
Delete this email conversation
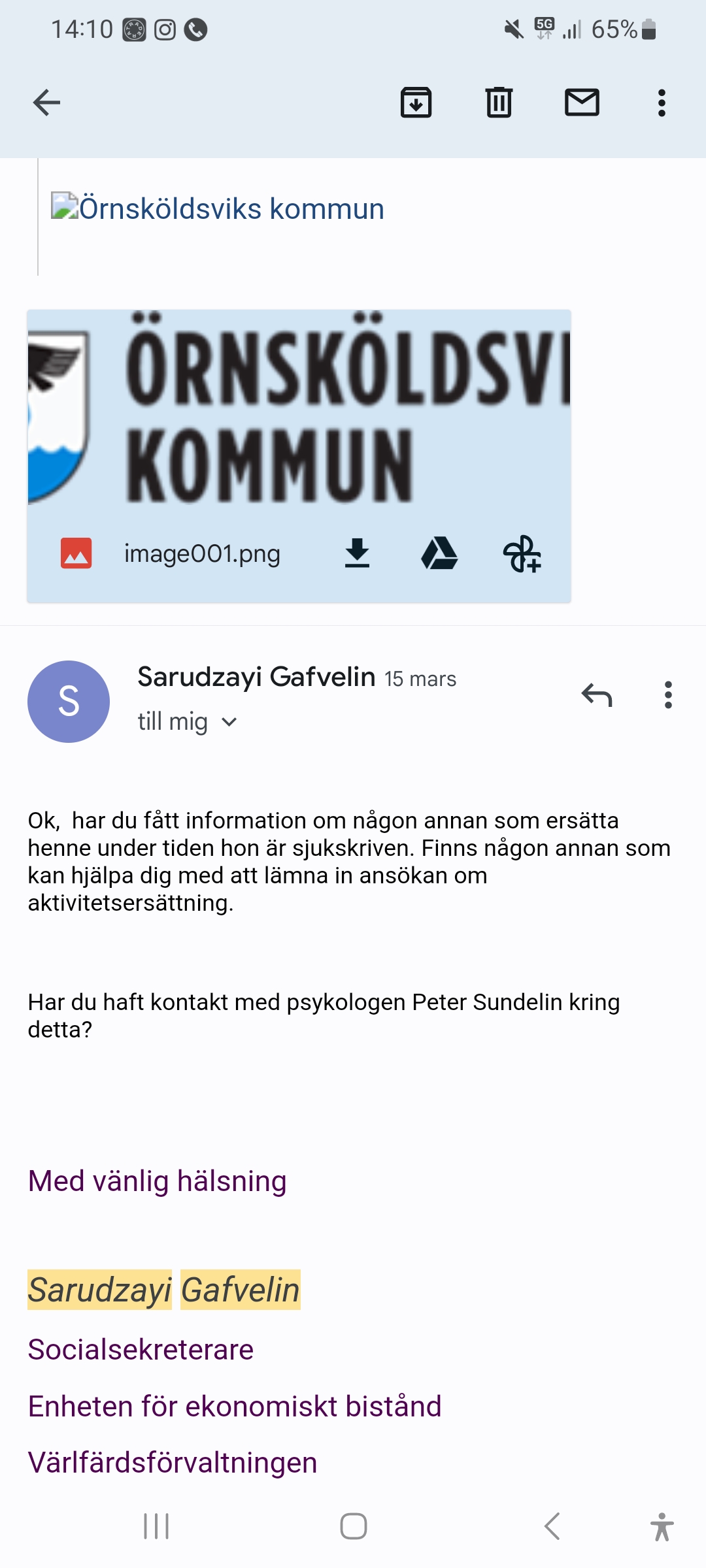499,103
